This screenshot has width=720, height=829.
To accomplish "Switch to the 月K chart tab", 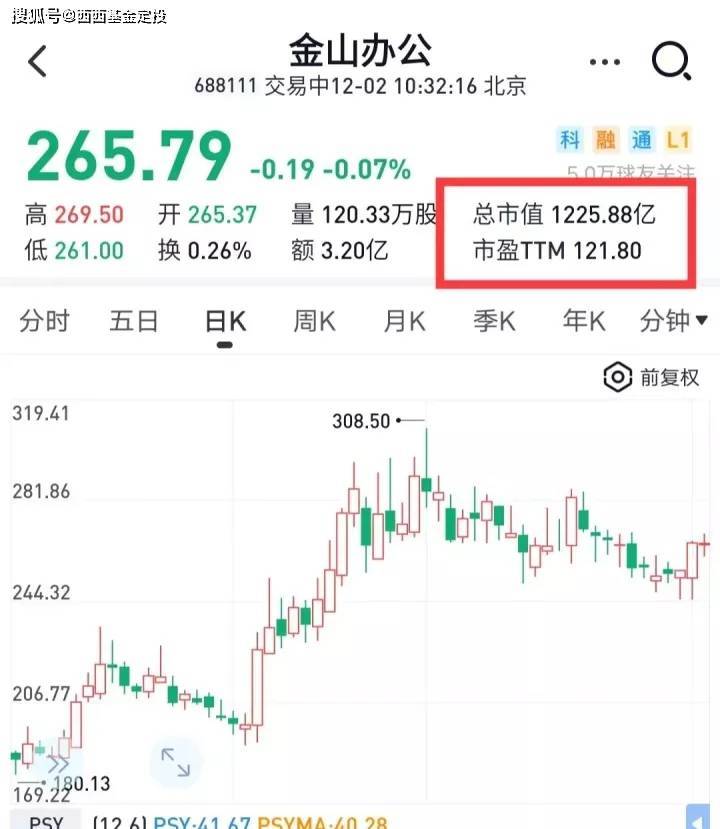I will tap(404, 321).
